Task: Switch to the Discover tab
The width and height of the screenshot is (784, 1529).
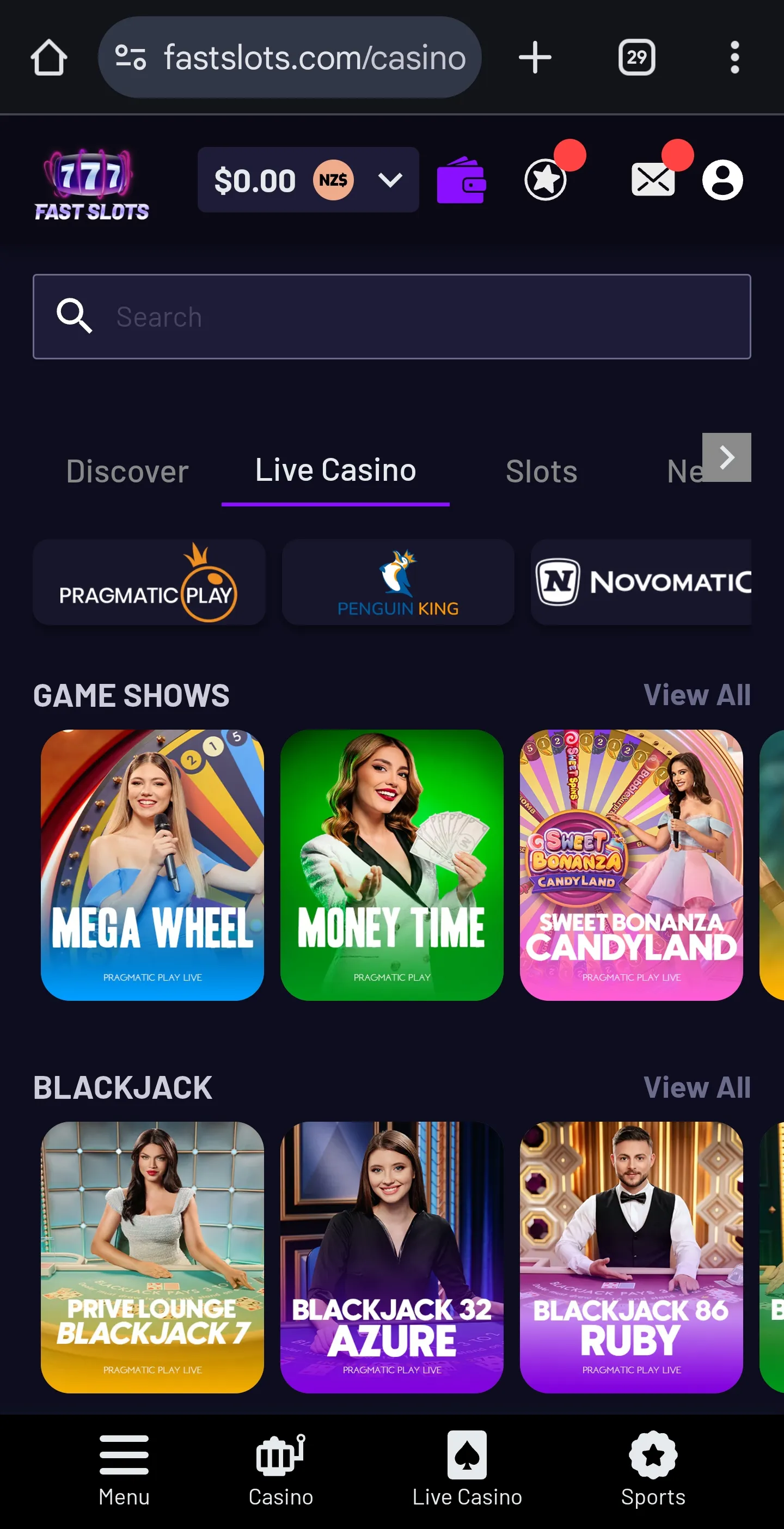Action: point(127,472)
